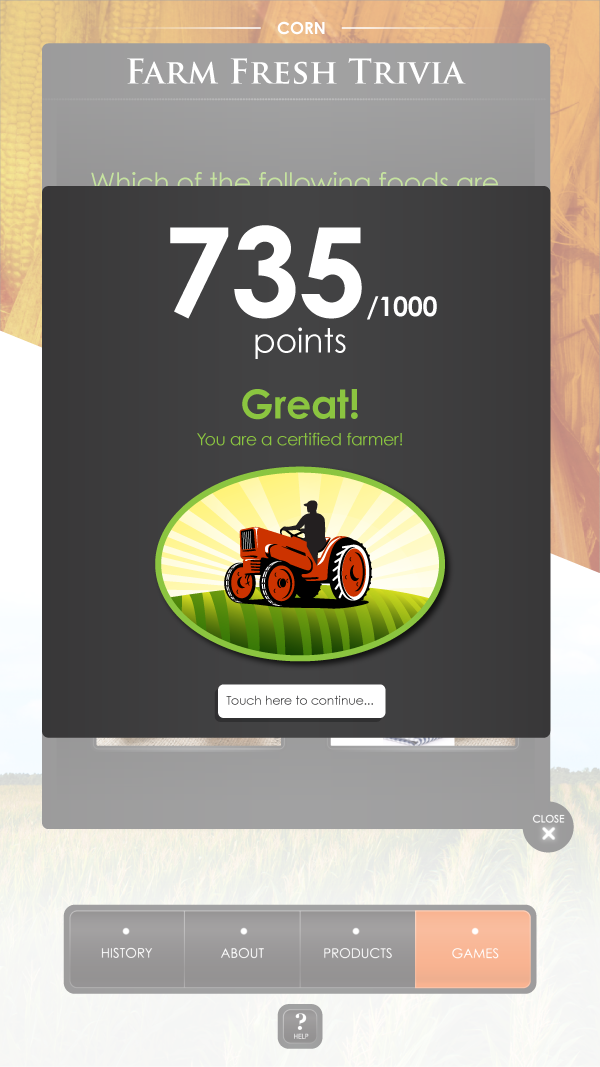The width and height of the screenshot is (600, 1067).
Task: Tap 'Touch here to continue' button
Action: (x=301, y=701)
